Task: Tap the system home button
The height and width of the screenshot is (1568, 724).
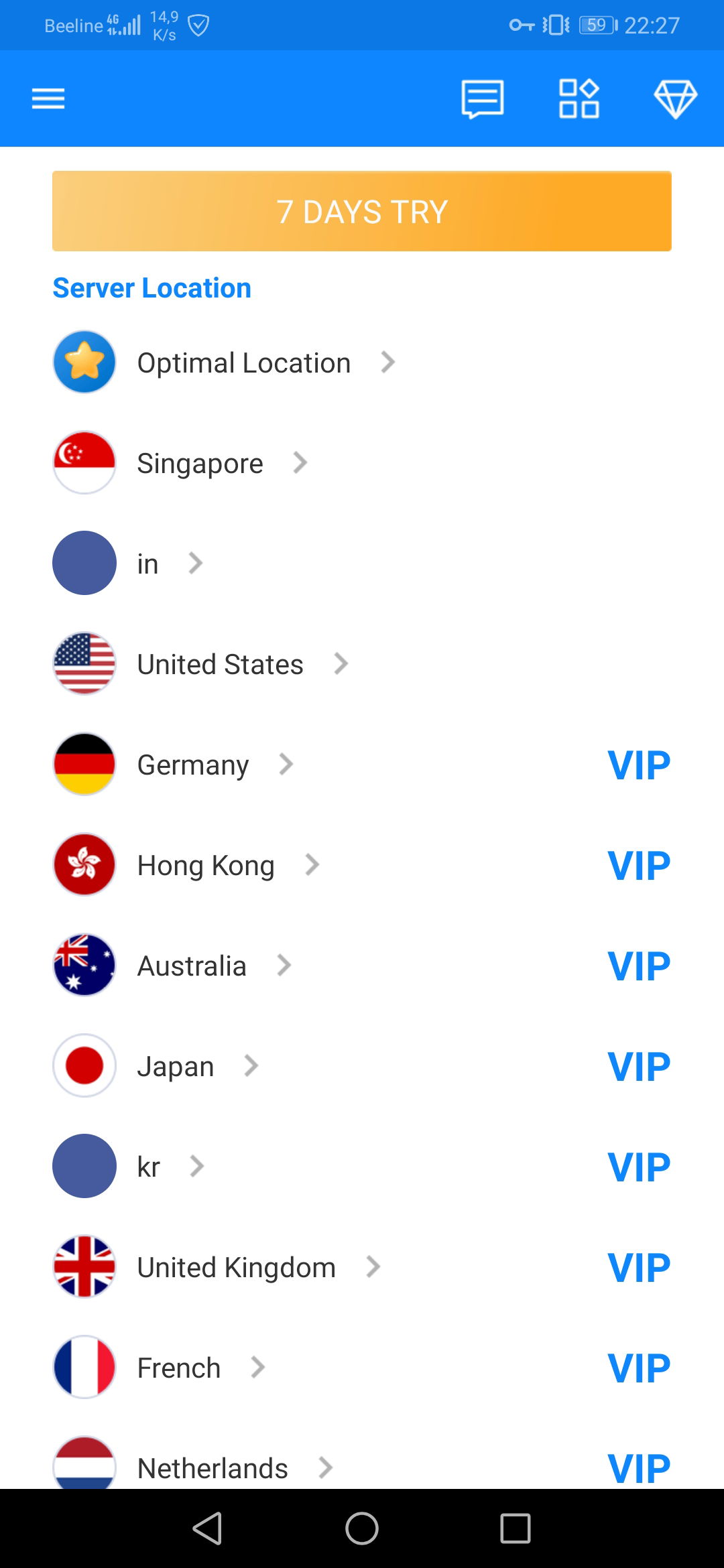Action: (x=362, y=1528)
